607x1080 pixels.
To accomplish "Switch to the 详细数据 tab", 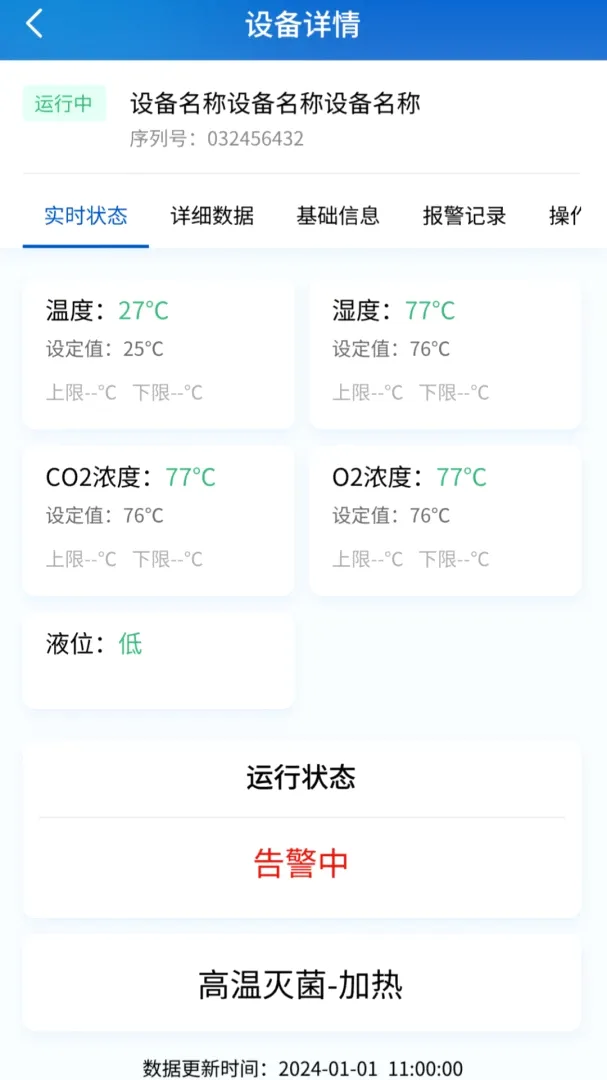I will click(212, 216).
